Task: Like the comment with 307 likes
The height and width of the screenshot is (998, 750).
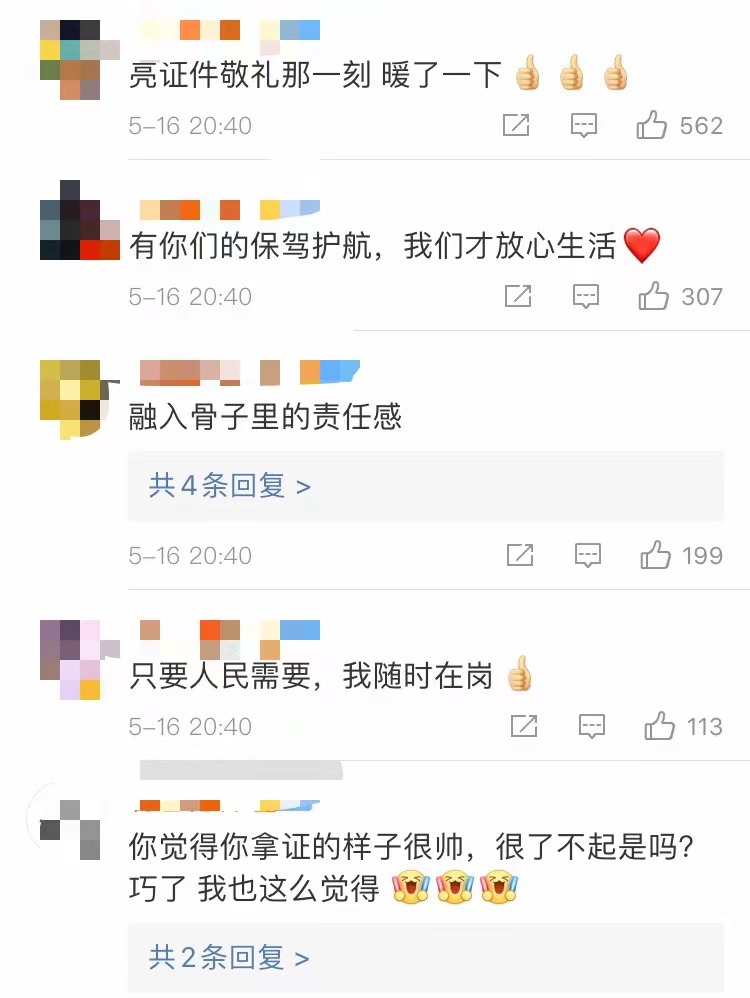Action: (653, 297)
